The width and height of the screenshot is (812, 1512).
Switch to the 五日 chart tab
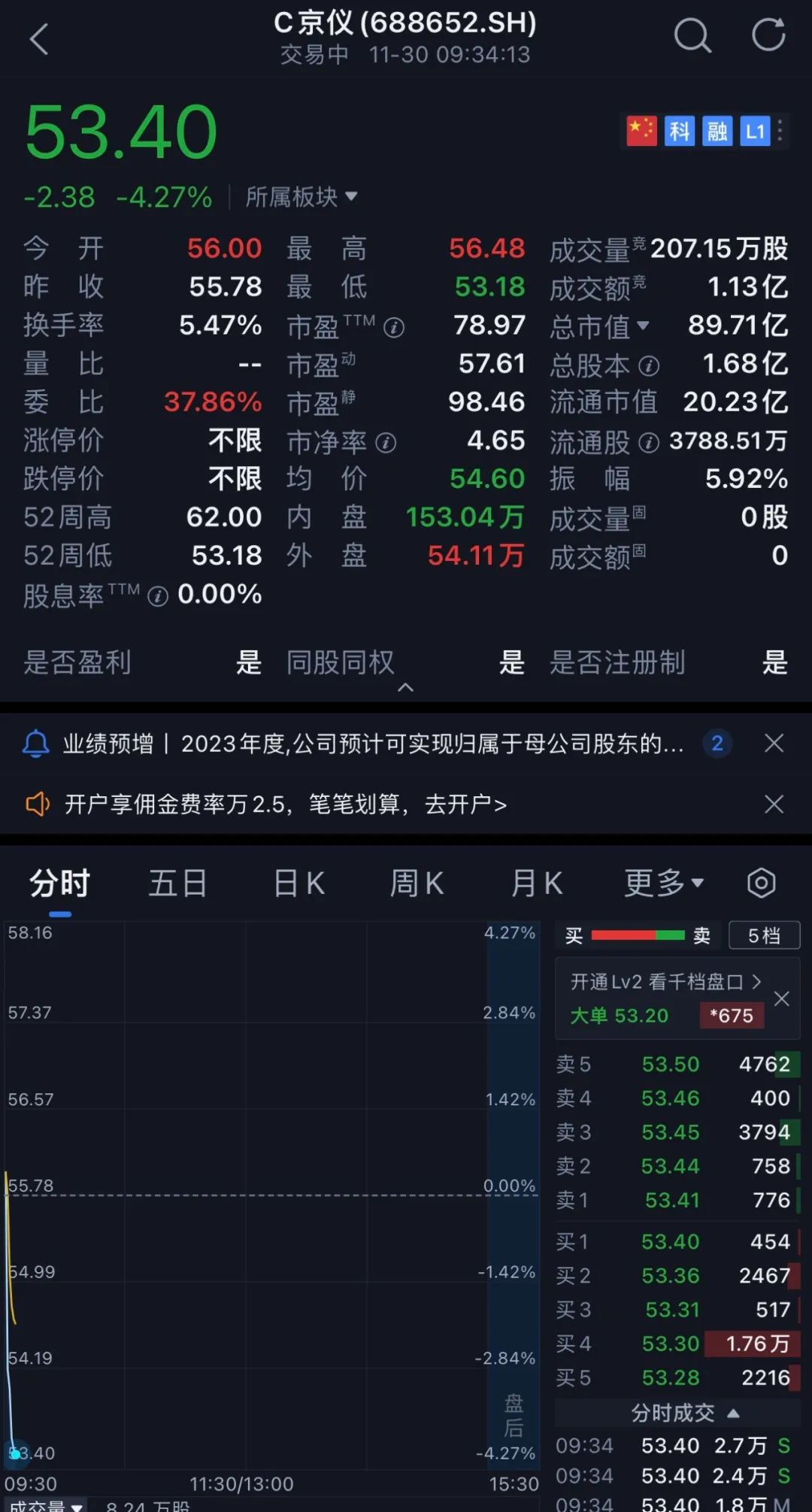pyautogui.click(x=177, y=883)
